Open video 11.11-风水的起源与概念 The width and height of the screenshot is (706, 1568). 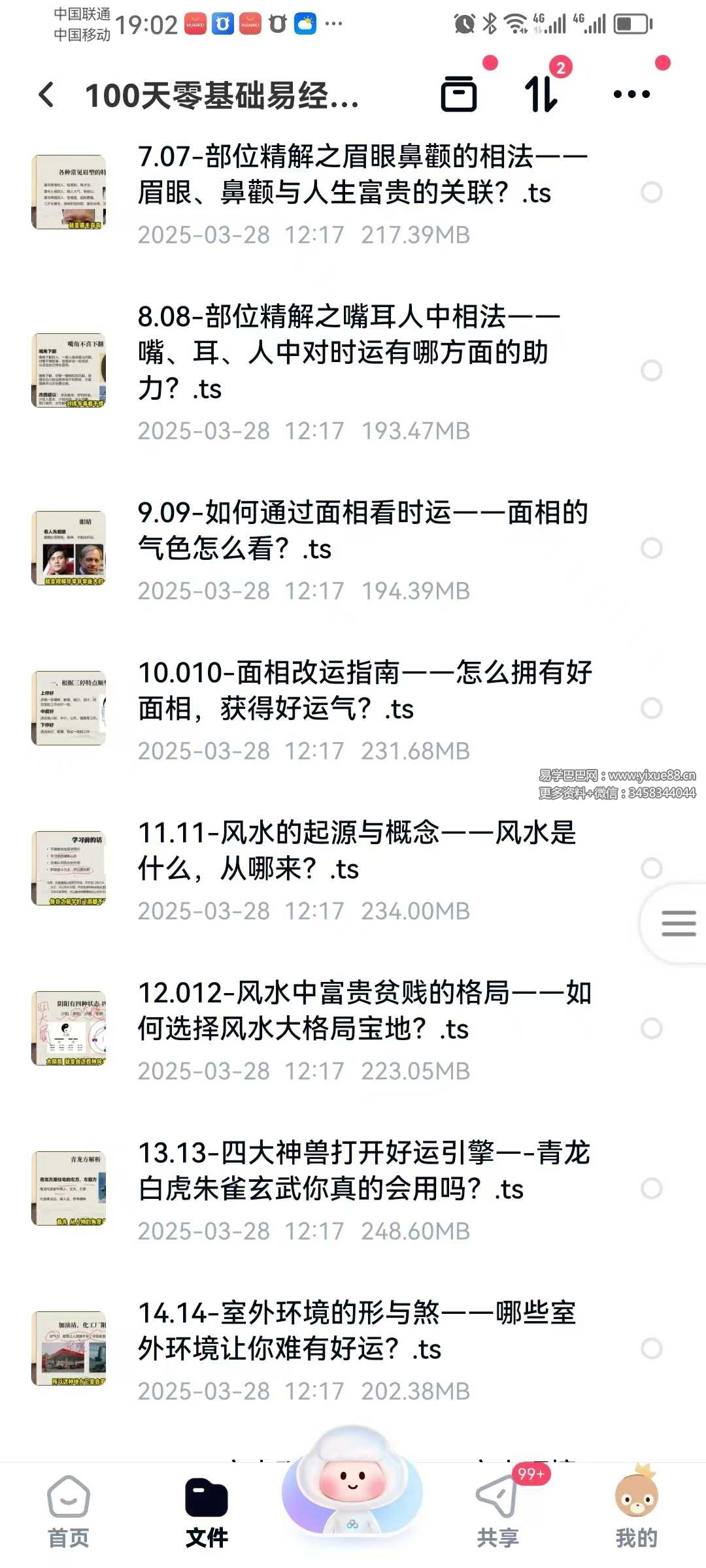click(x=356, y=851)
